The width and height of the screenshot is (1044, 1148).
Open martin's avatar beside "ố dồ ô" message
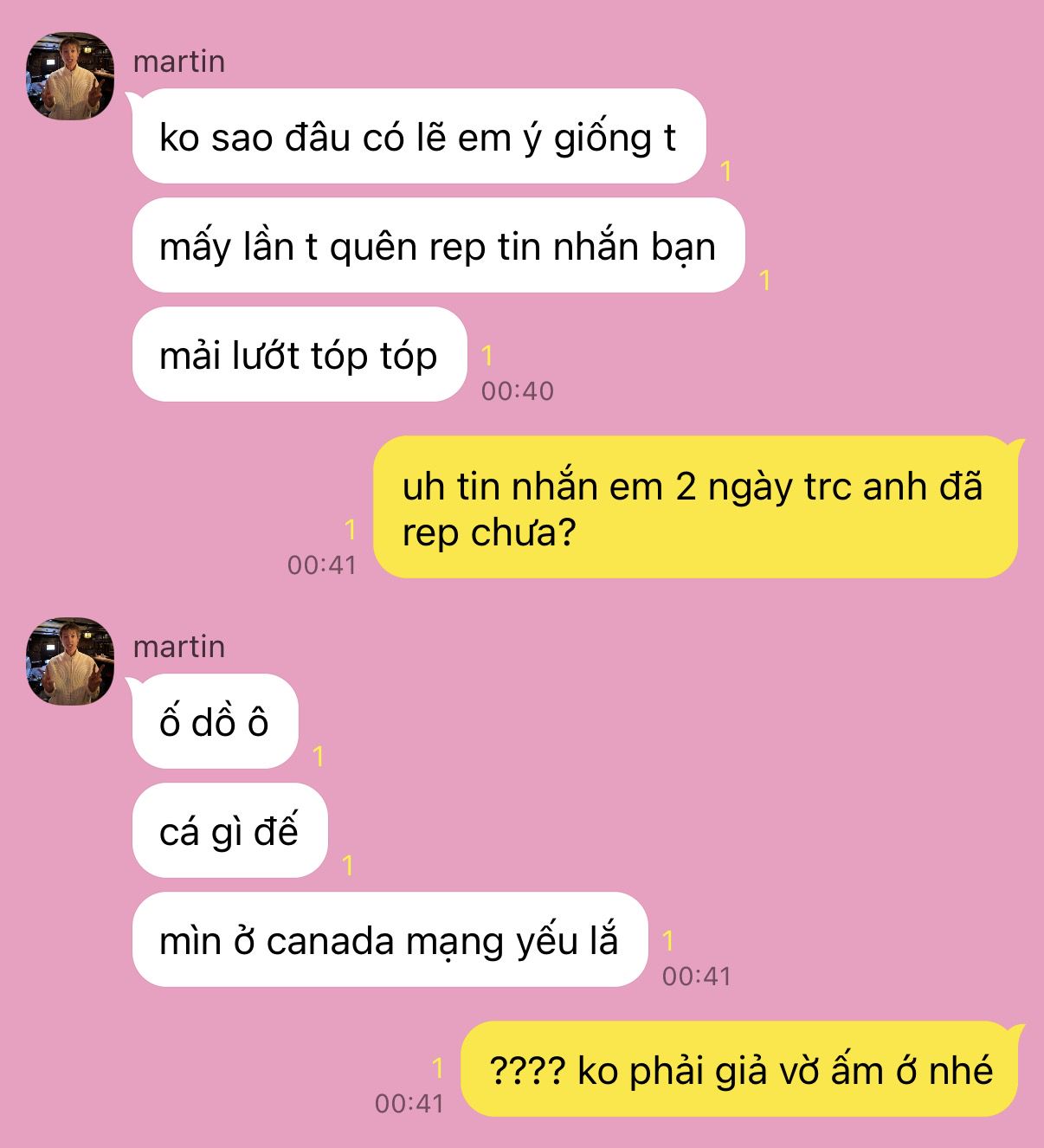[70, 661]
